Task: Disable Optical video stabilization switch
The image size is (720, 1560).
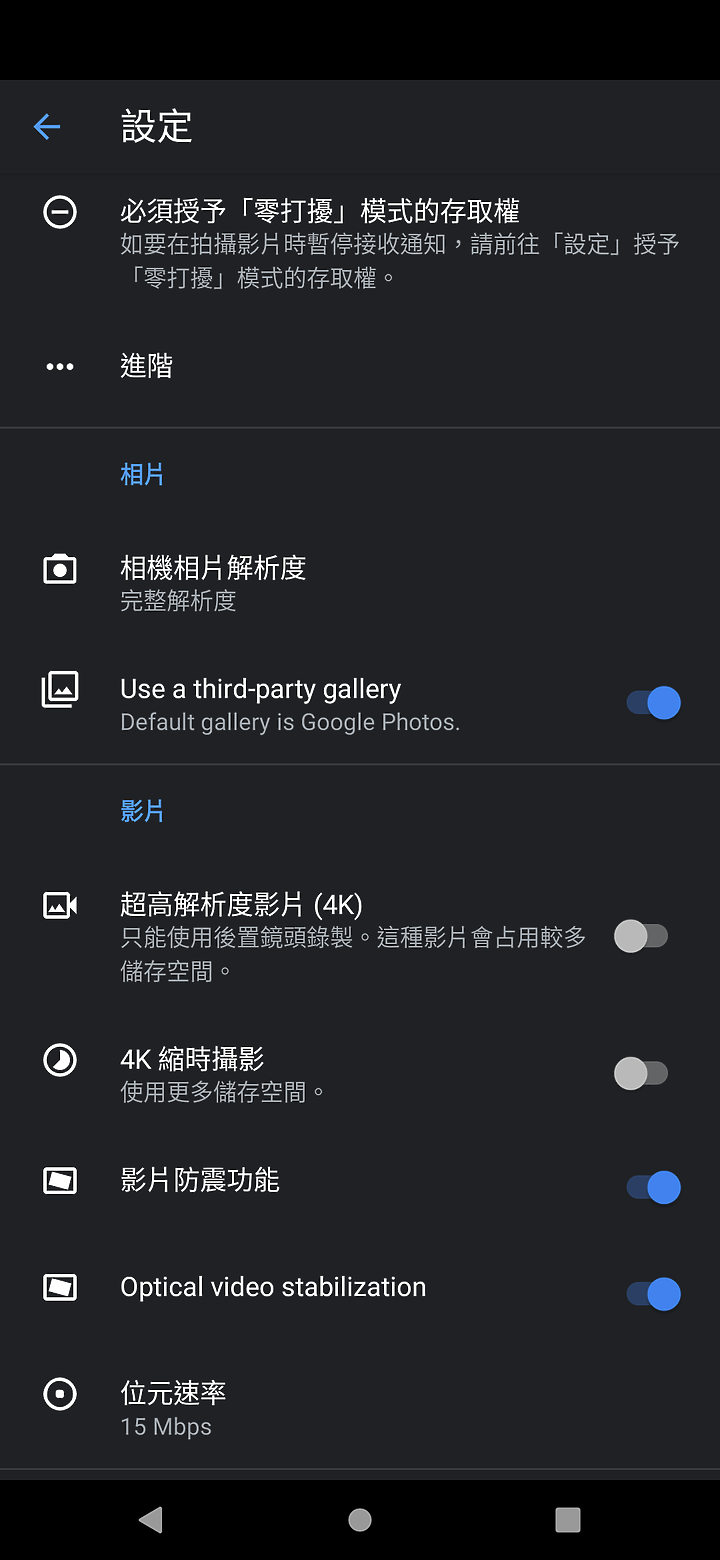Action: click(653, 1294)
